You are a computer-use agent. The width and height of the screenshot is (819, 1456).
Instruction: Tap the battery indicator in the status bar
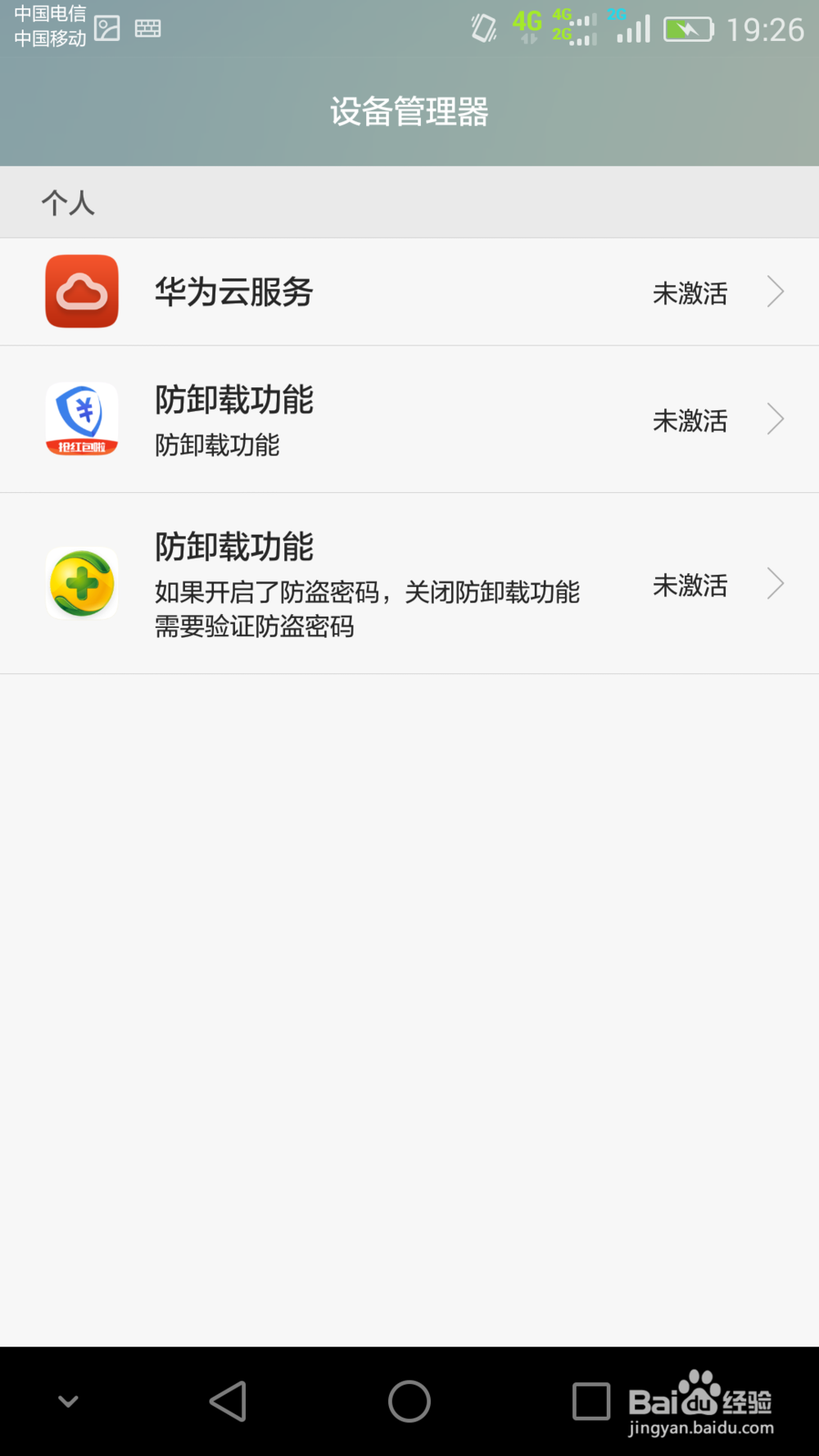click(x=688, y=27)
